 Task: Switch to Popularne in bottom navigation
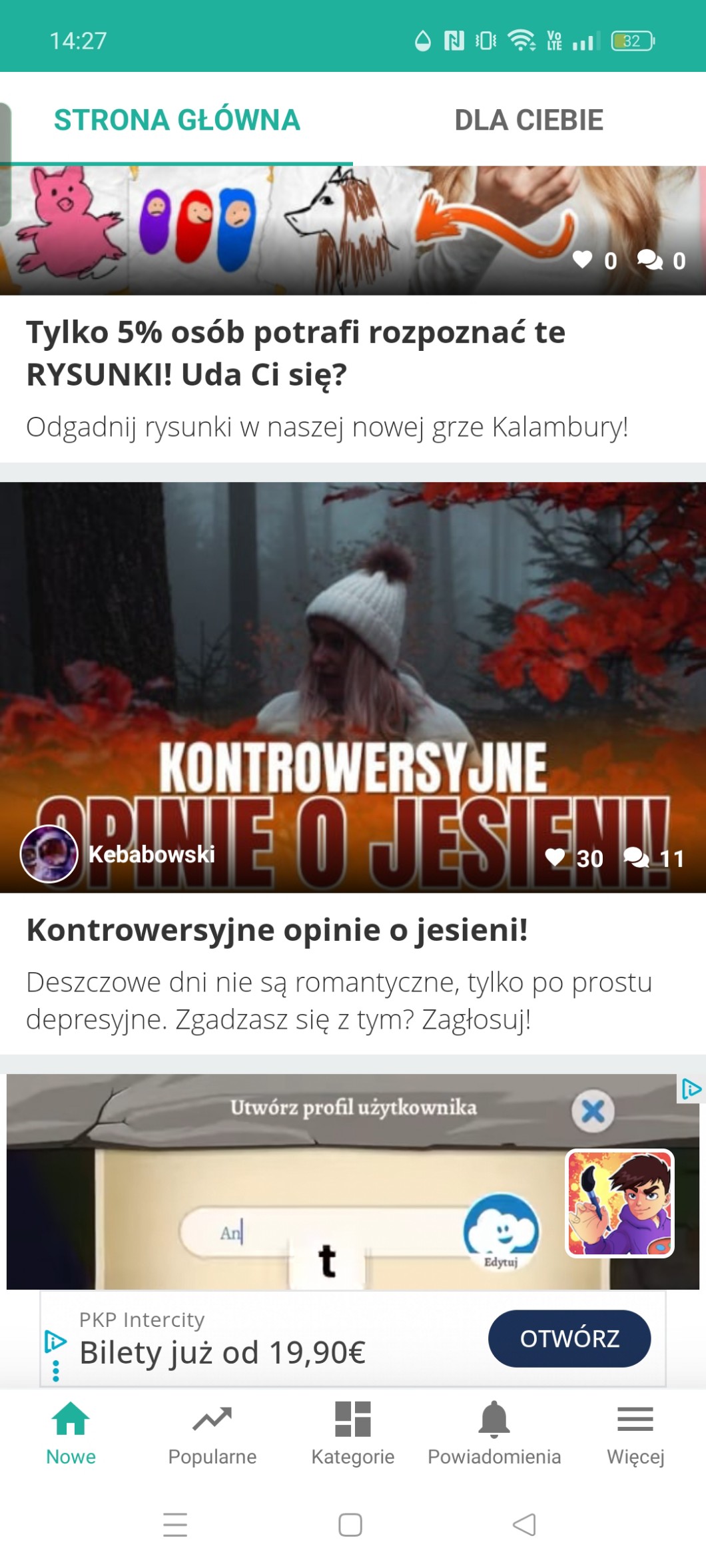tap(212, 1433)
